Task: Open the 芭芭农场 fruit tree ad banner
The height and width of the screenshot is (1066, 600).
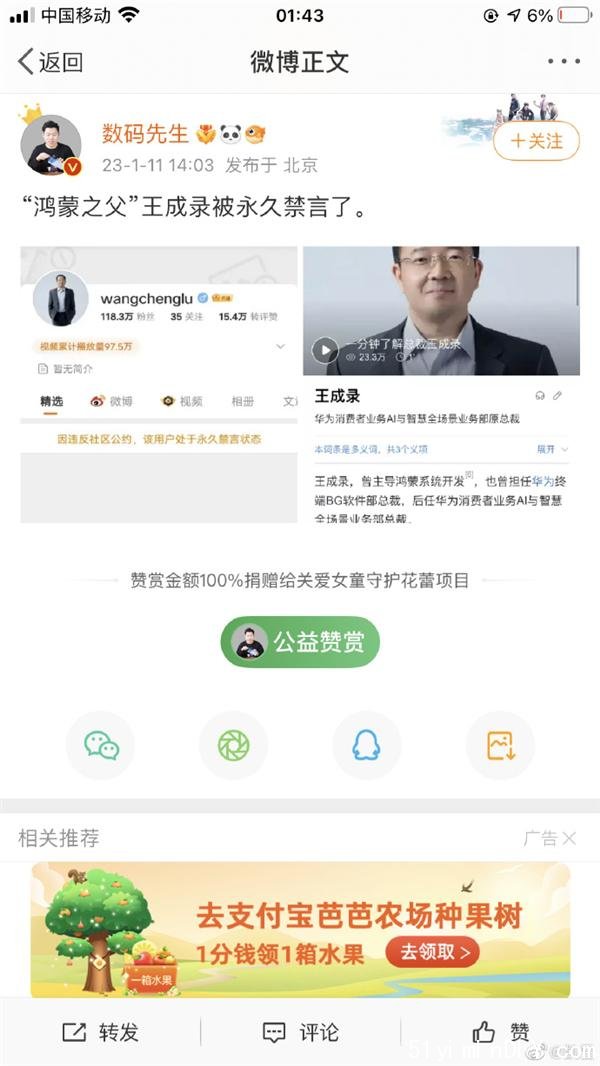Action: coord(300,930)
